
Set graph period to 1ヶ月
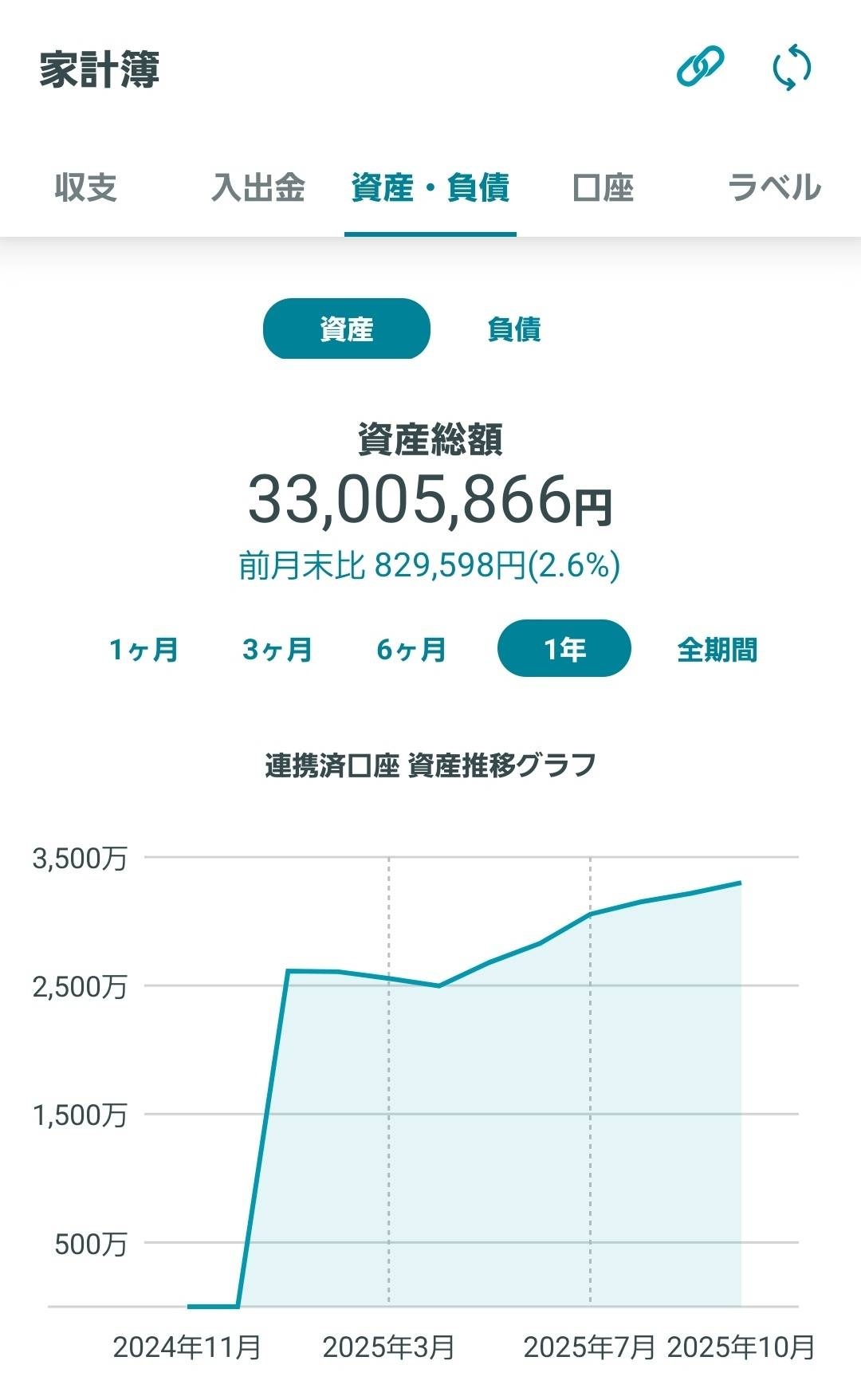click(x=144, y=649)
